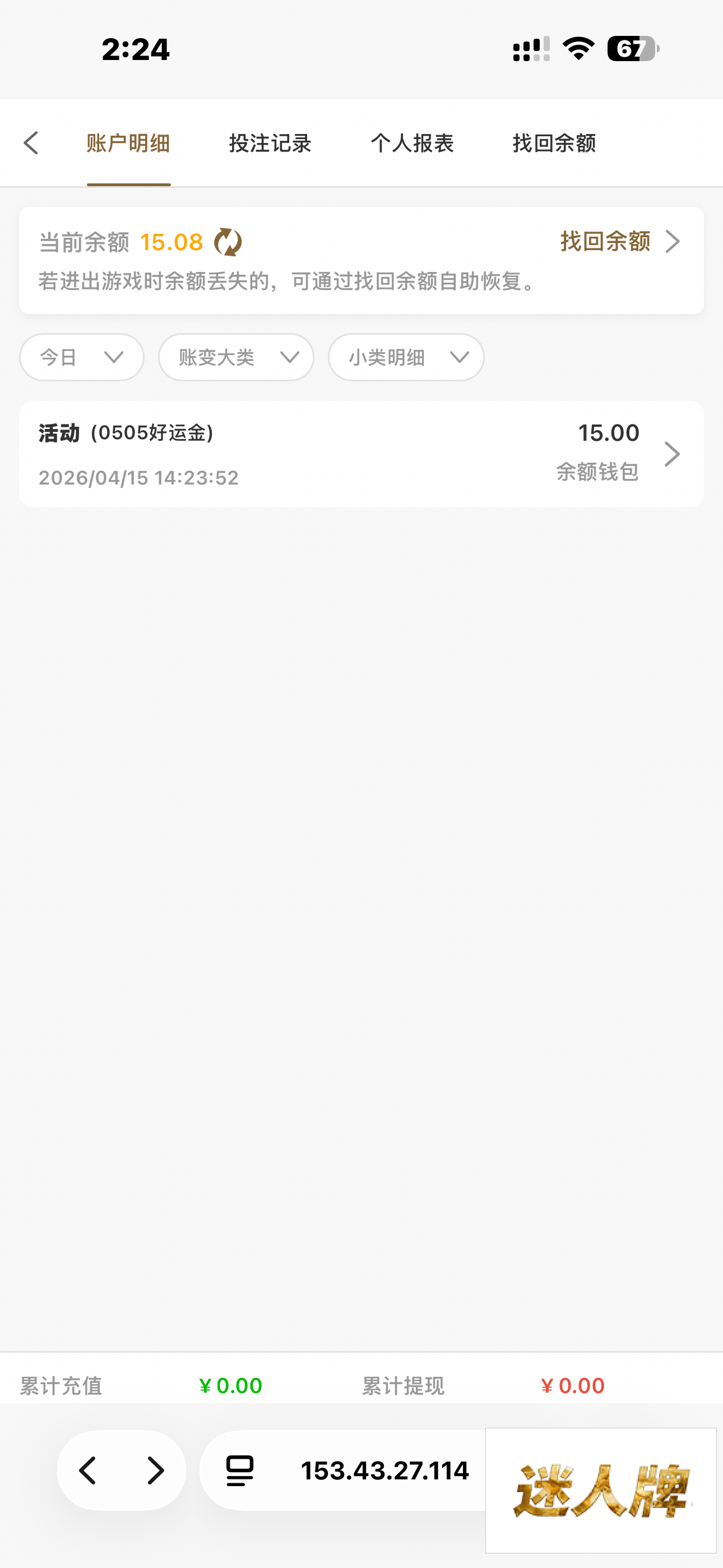The width and height of the screenshot is (723, 1568).
Task: Navigate back in browser toolbar
Action: [x=88, y=1470]
